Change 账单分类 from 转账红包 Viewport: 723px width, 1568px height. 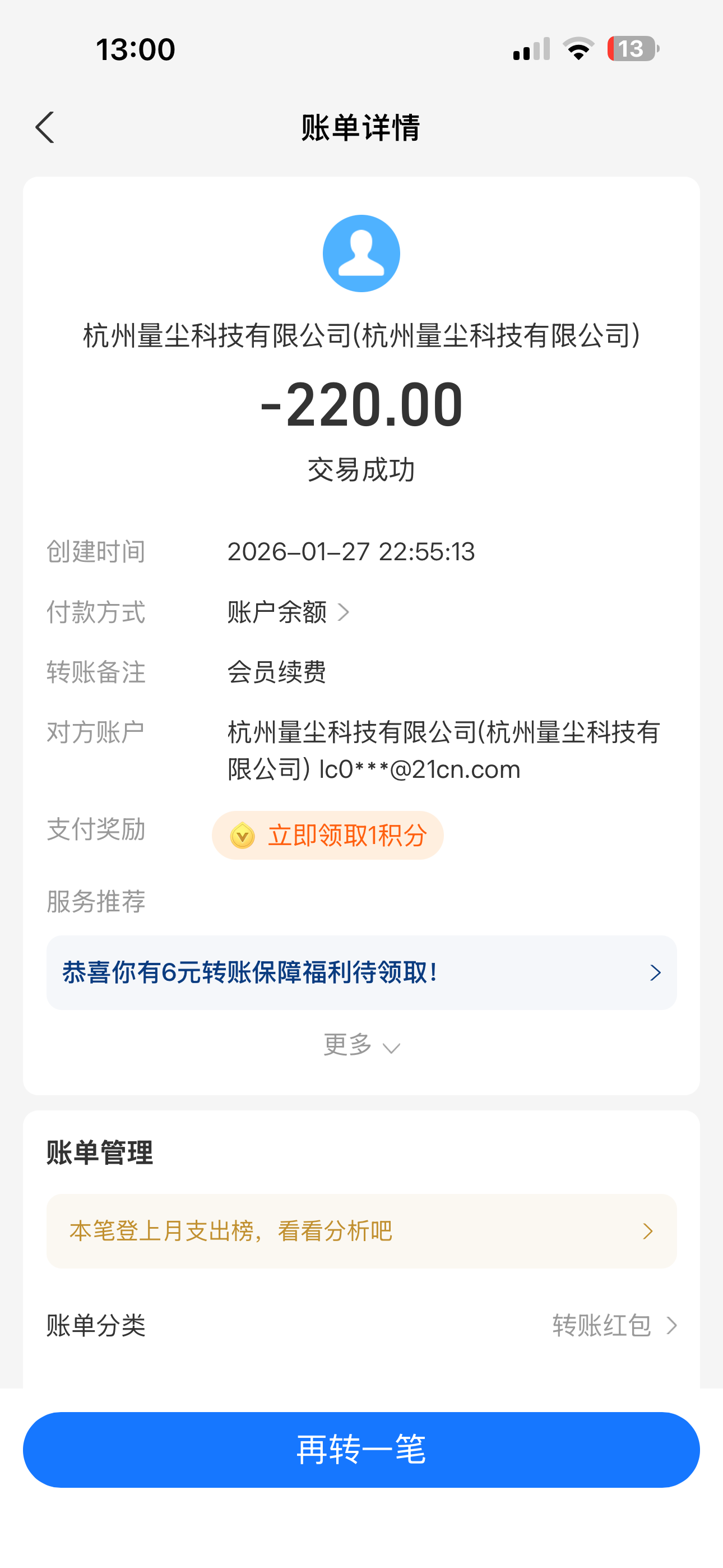click(614, 1325)
